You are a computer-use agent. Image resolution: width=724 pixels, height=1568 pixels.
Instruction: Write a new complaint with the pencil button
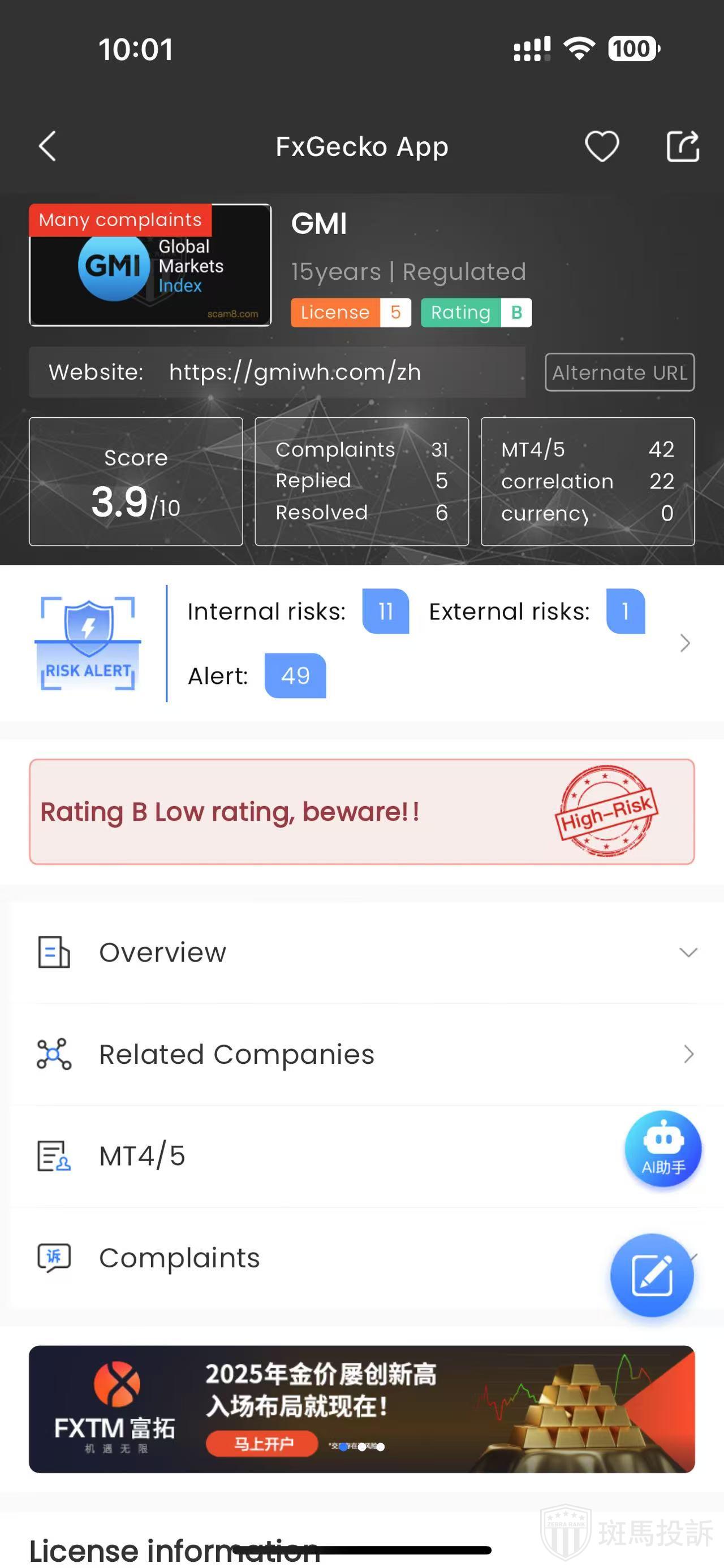[x=652, y=1275]
